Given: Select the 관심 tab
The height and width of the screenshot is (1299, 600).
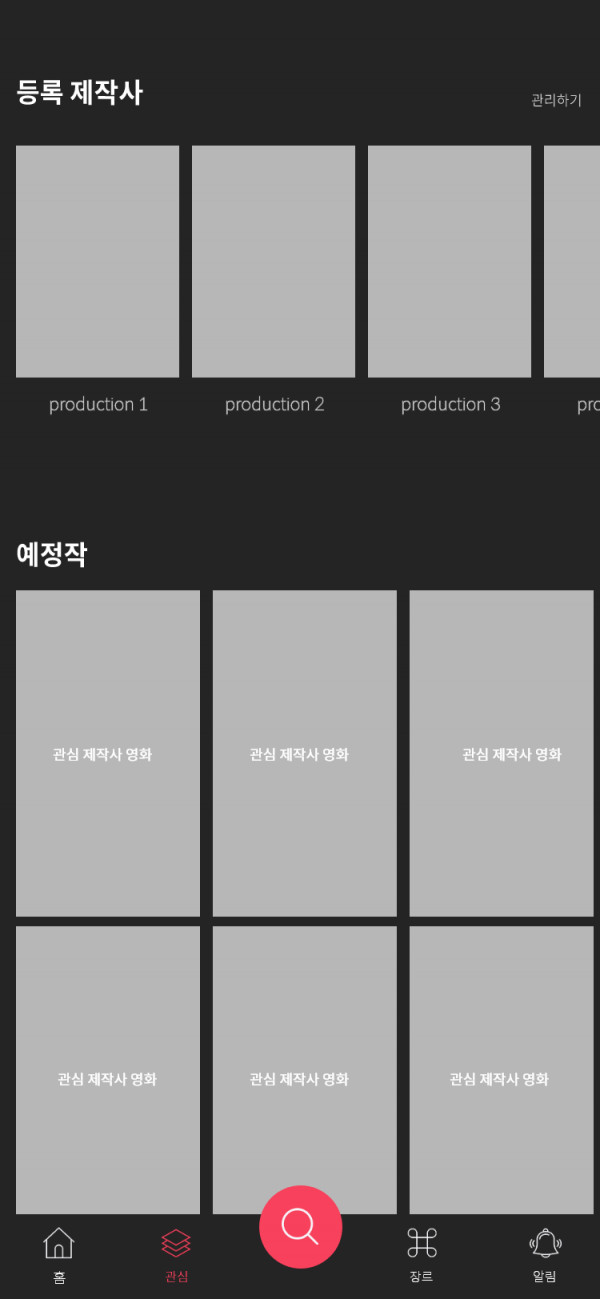Looking at the screenshot, I should pyautogui.click(x=176, y=1253).
